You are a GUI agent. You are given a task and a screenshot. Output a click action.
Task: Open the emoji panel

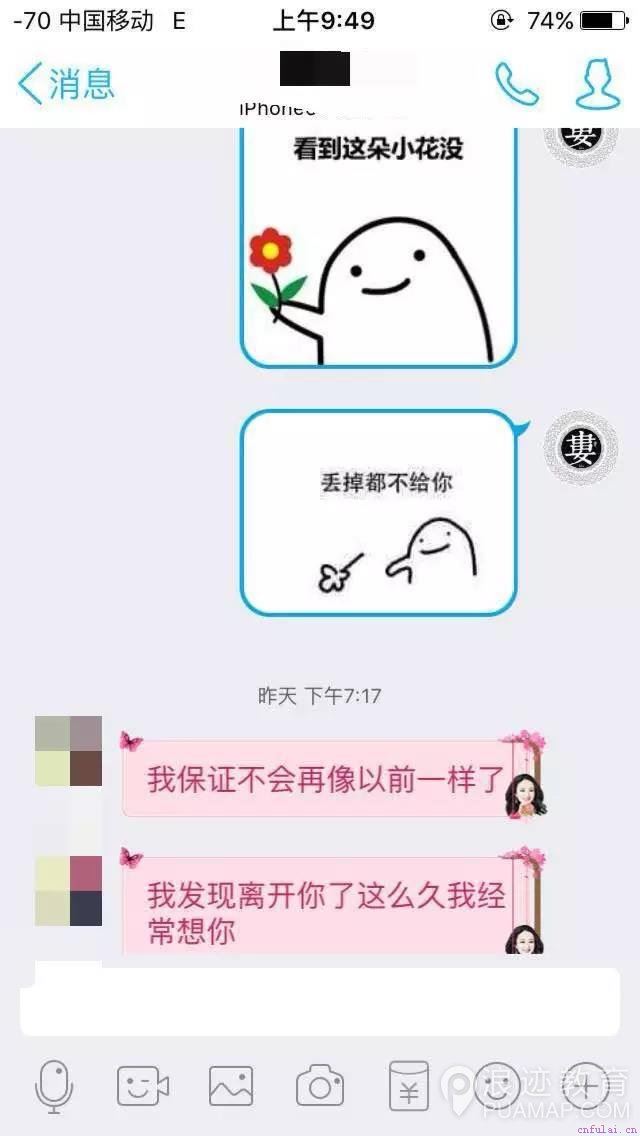coord(497,1084)
